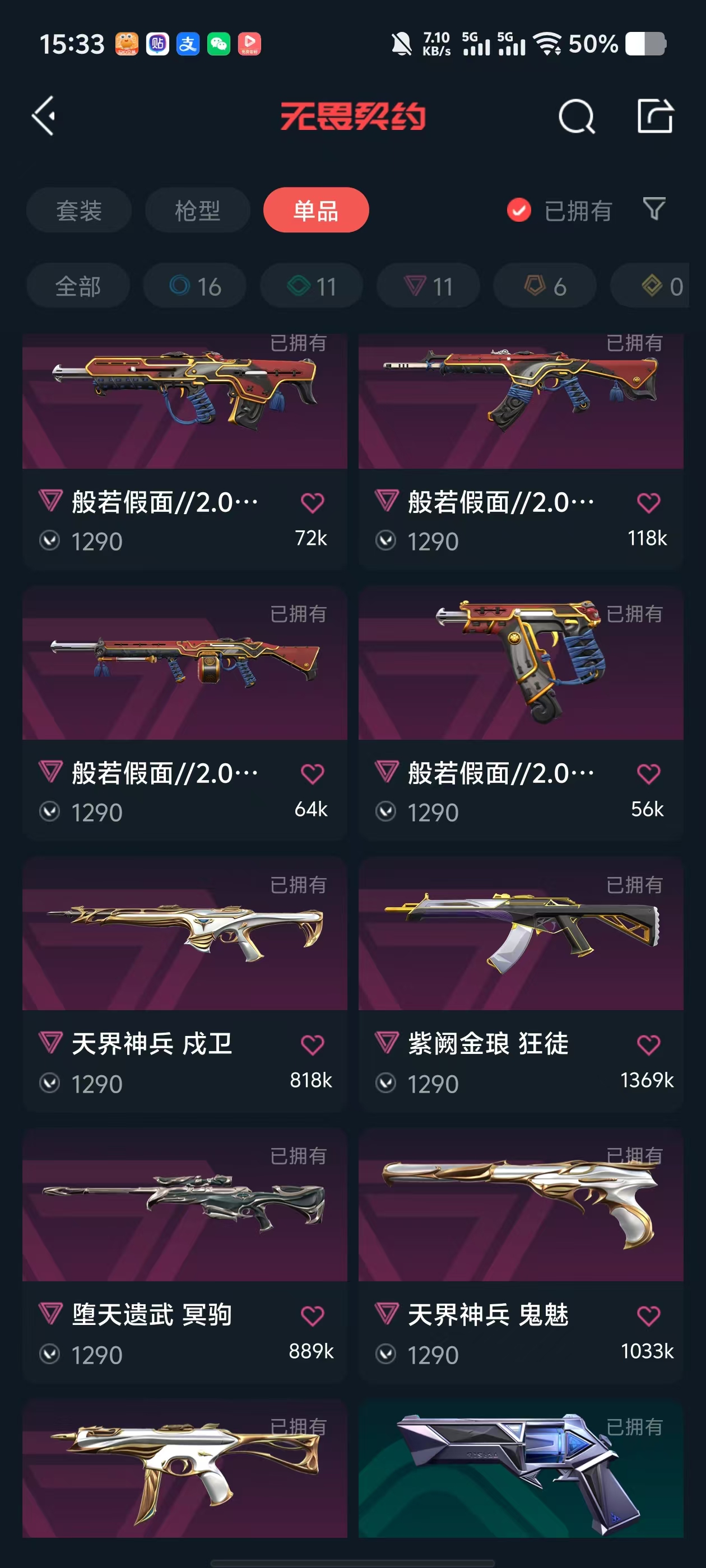This screenshot has height=1568, width=706.
Task: Like the 堕天遗武 冥驹 skin
Action: [x=313, y=1316]
